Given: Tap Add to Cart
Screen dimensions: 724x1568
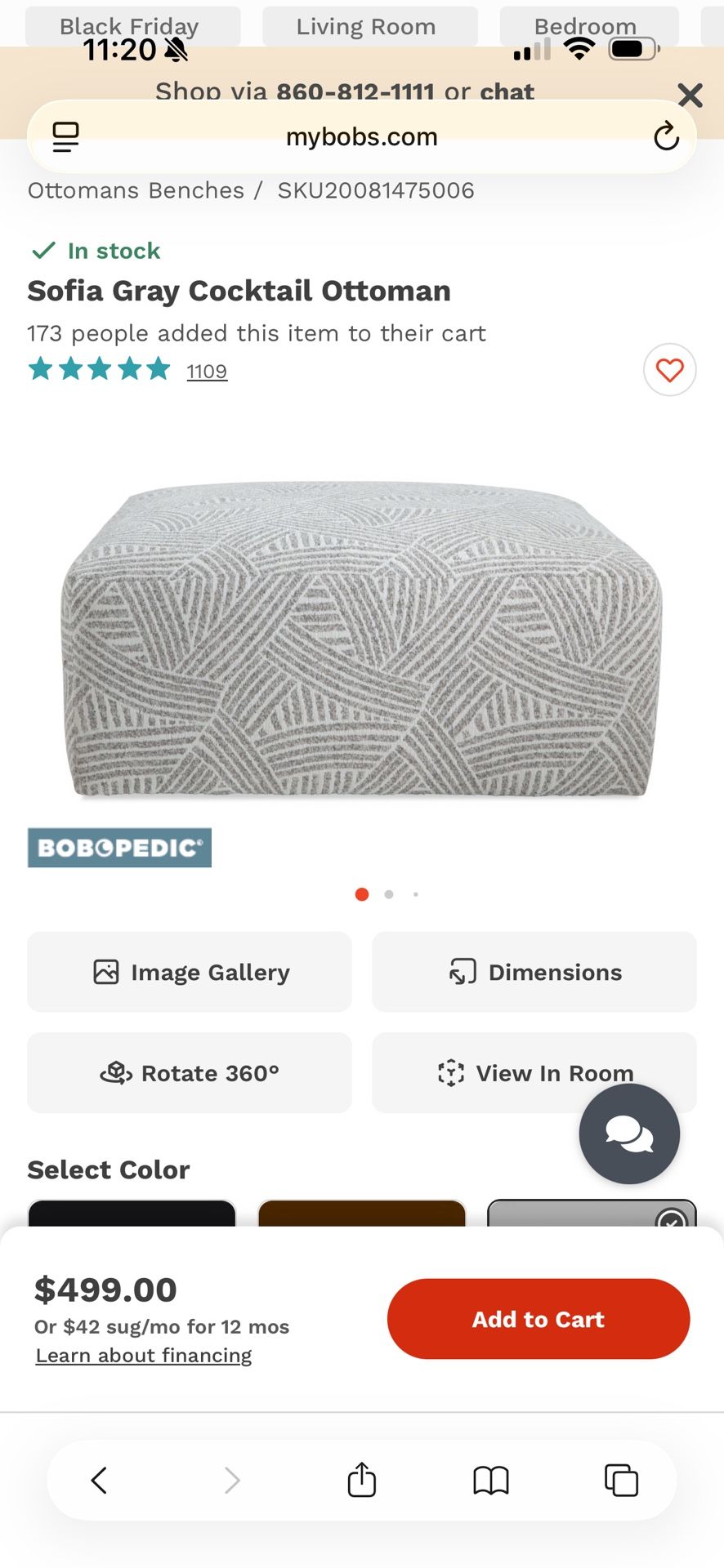Looking at the screenshot, I should coord(538,1318).
